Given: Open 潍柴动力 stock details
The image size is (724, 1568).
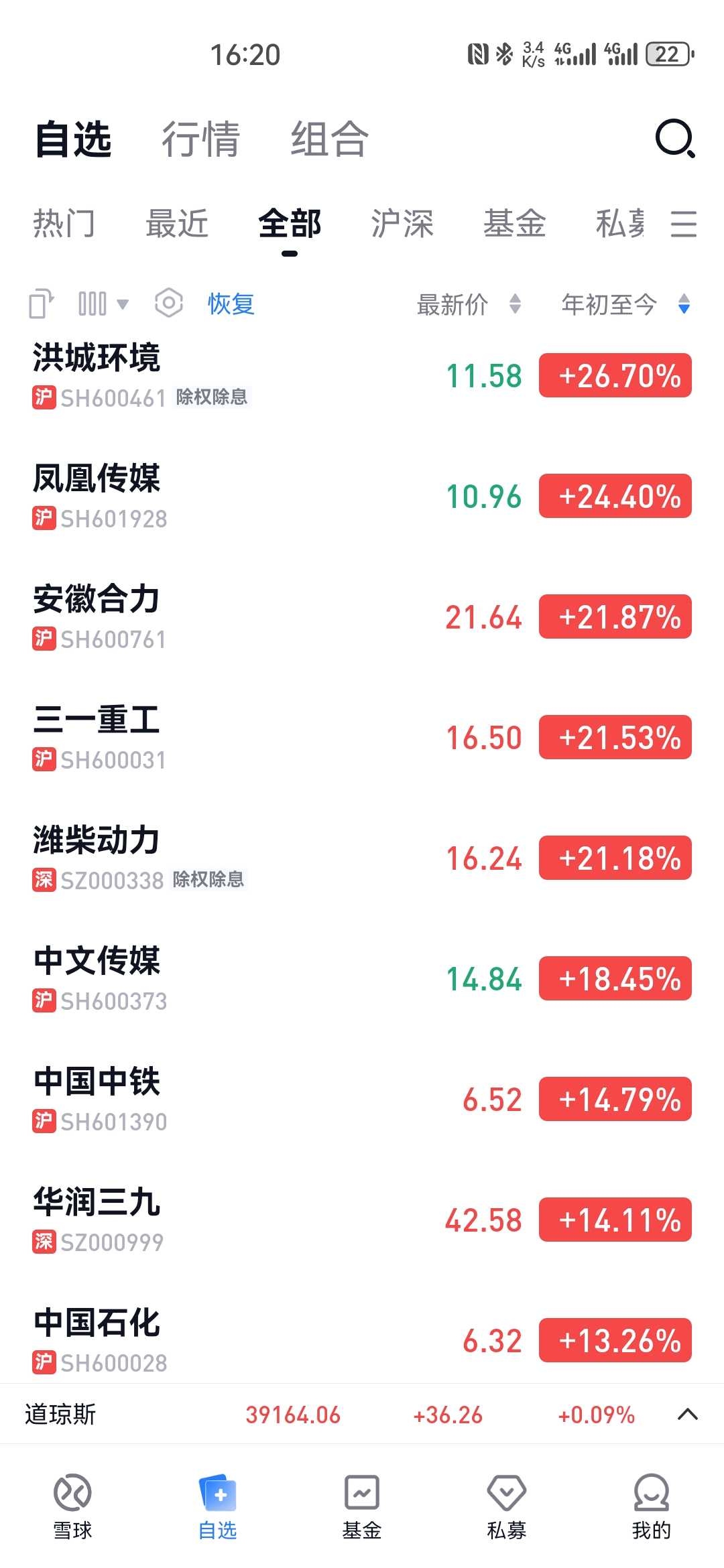Looking at the screenshot, I should 362,858.
